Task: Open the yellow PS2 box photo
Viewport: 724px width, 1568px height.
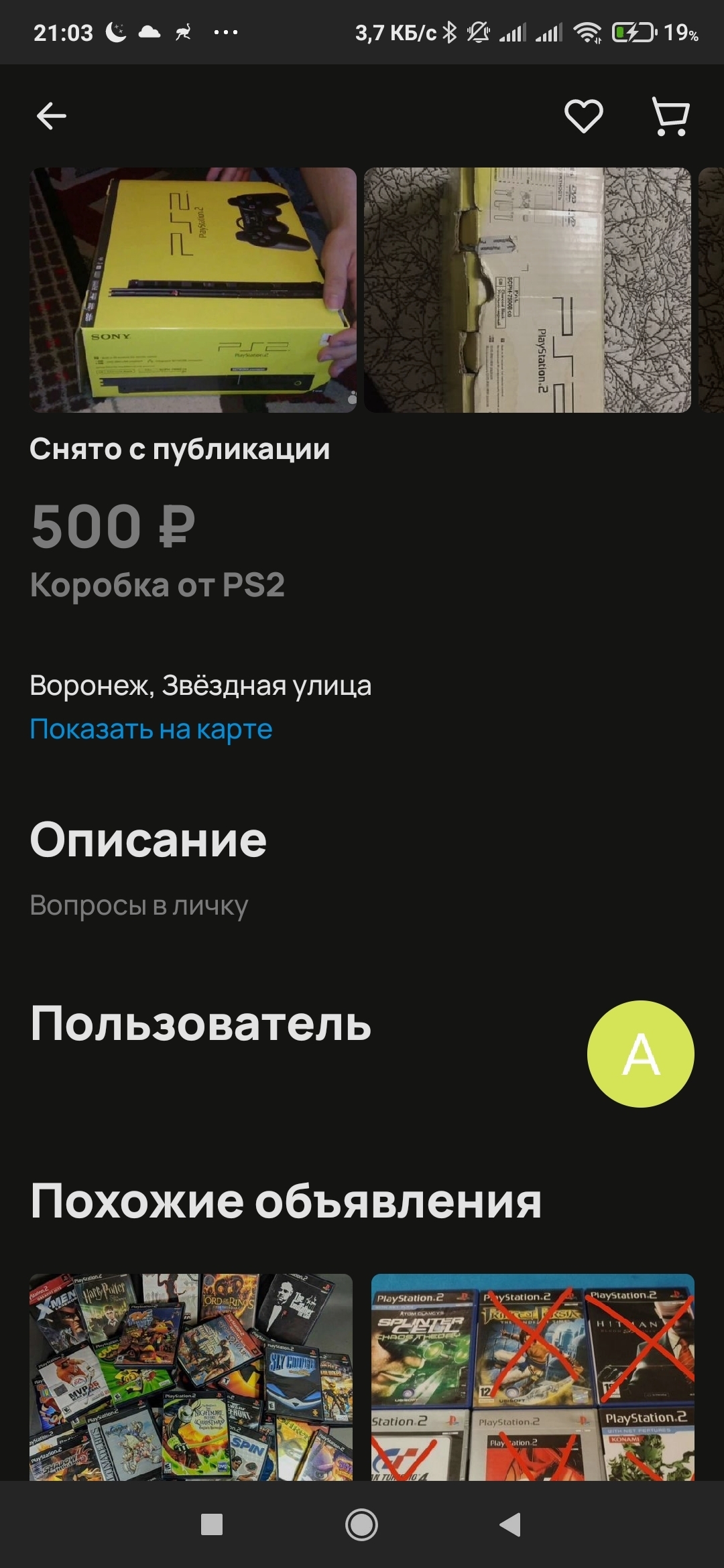Action: pyautogui.click(x=193, y=289)
